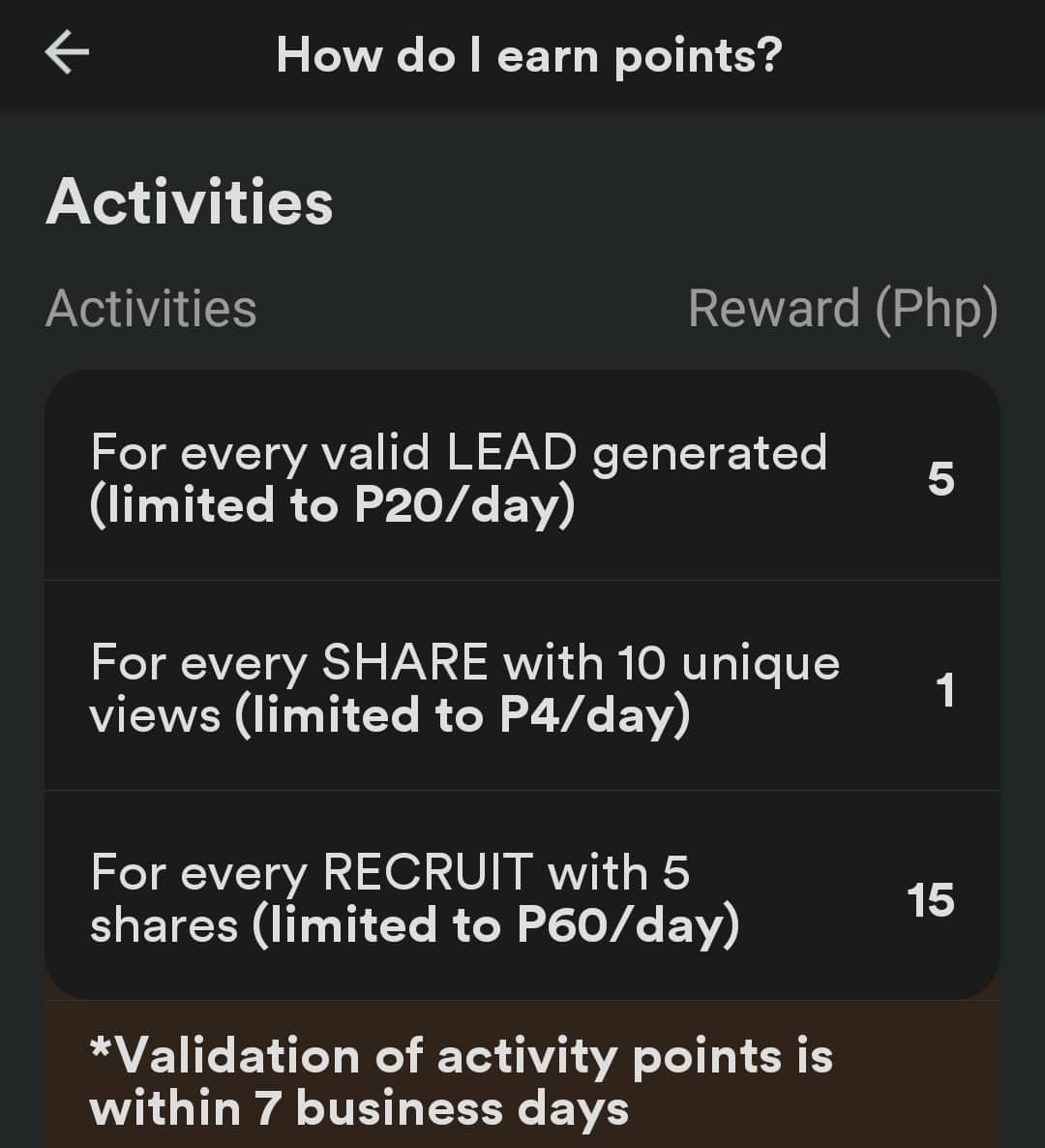Select the 'Activities' page heading
This screenshot has height=1148, width=1045.
pyautogui.click(x=192, y=201)
